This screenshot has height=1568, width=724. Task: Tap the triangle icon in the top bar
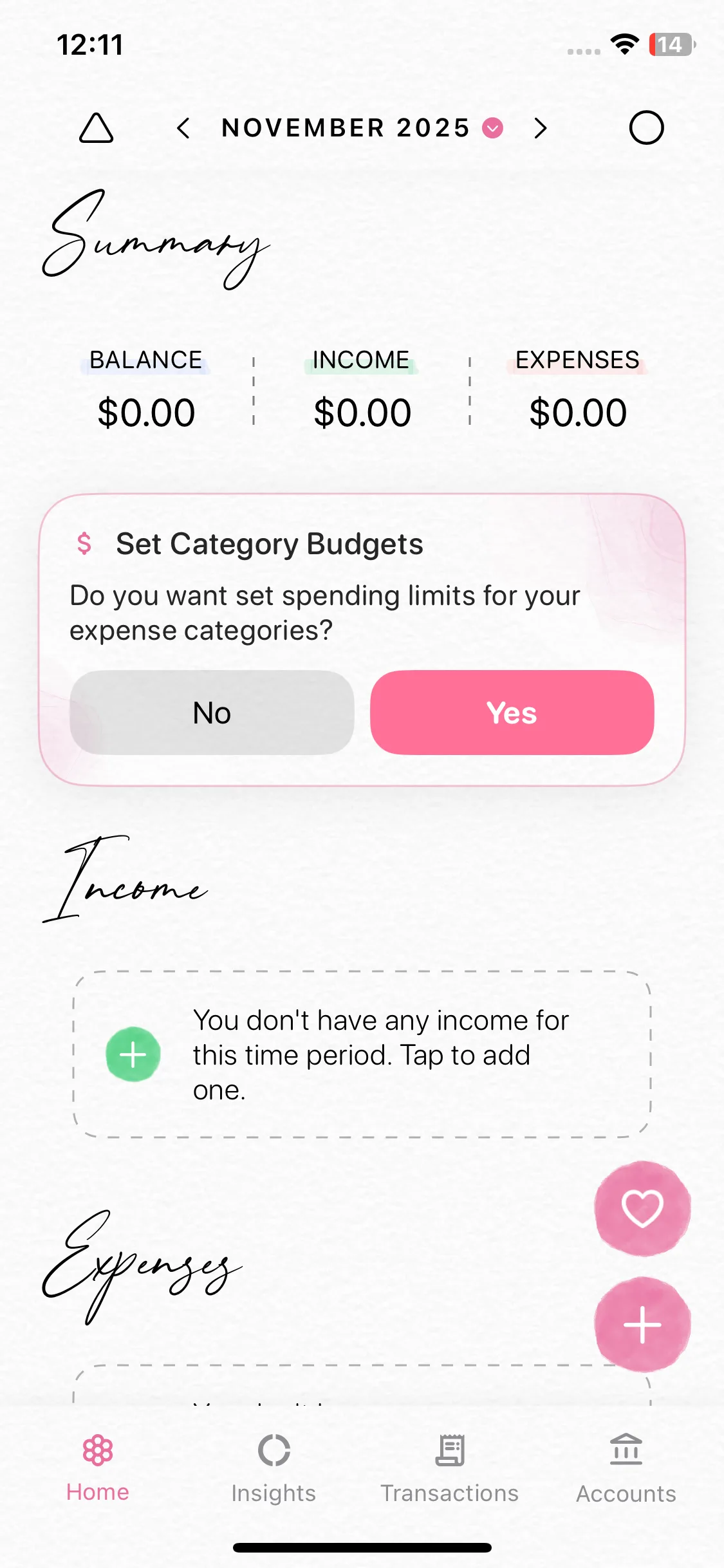97,128
